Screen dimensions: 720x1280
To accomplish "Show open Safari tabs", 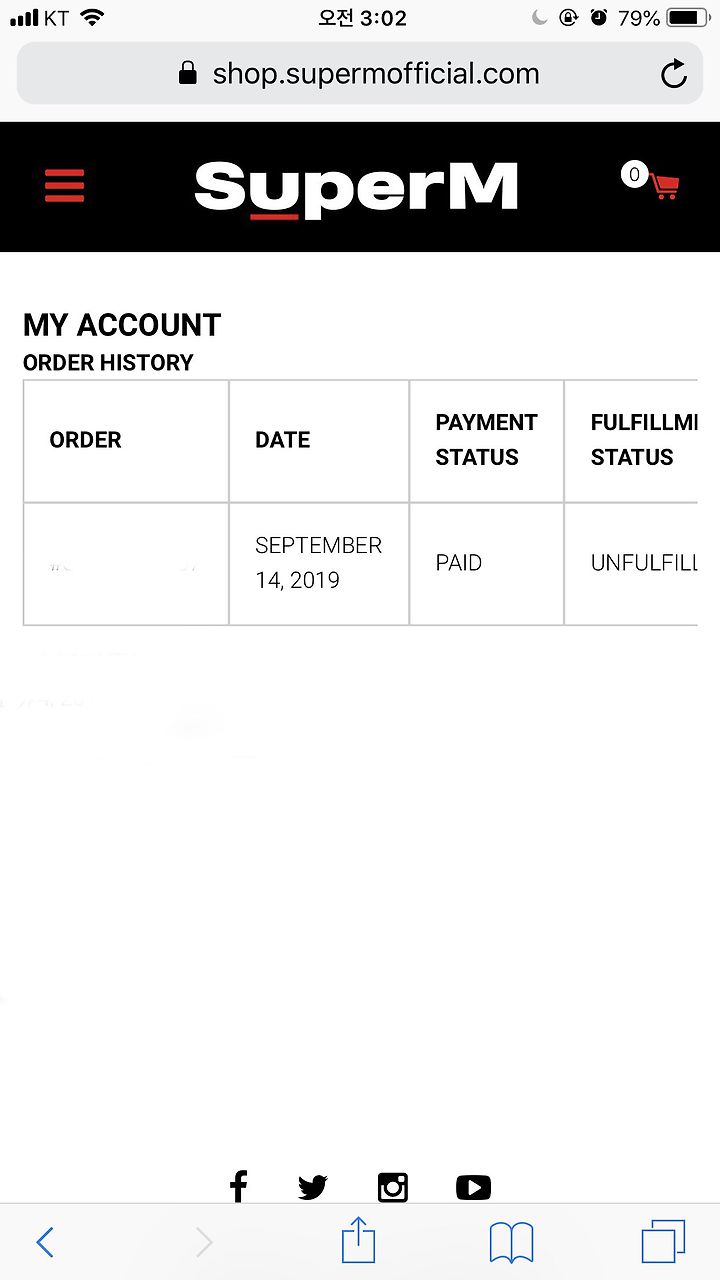I will [663, 1242].
